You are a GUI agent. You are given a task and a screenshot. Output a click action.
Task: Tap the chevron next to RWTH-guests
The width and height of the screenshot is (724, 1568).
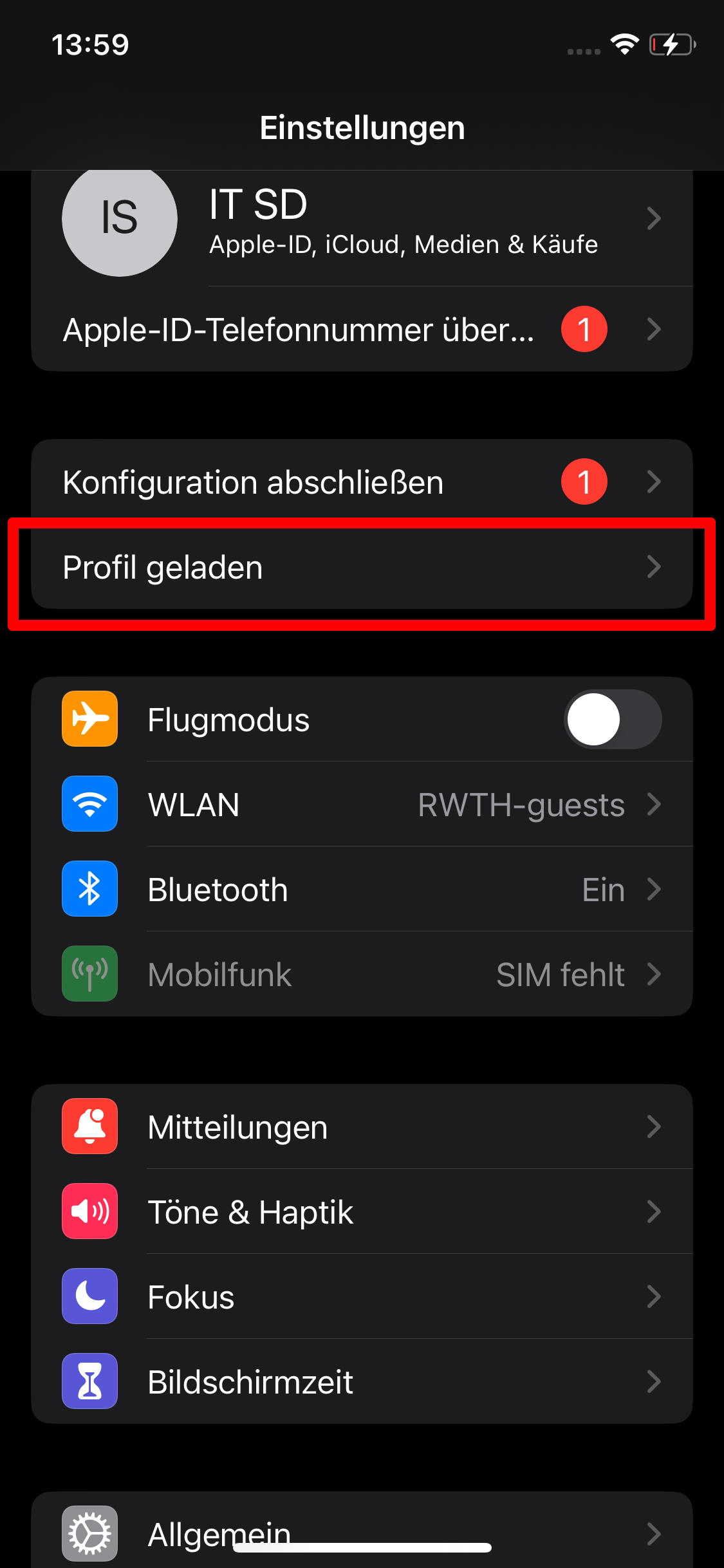(x=654, y=804)
